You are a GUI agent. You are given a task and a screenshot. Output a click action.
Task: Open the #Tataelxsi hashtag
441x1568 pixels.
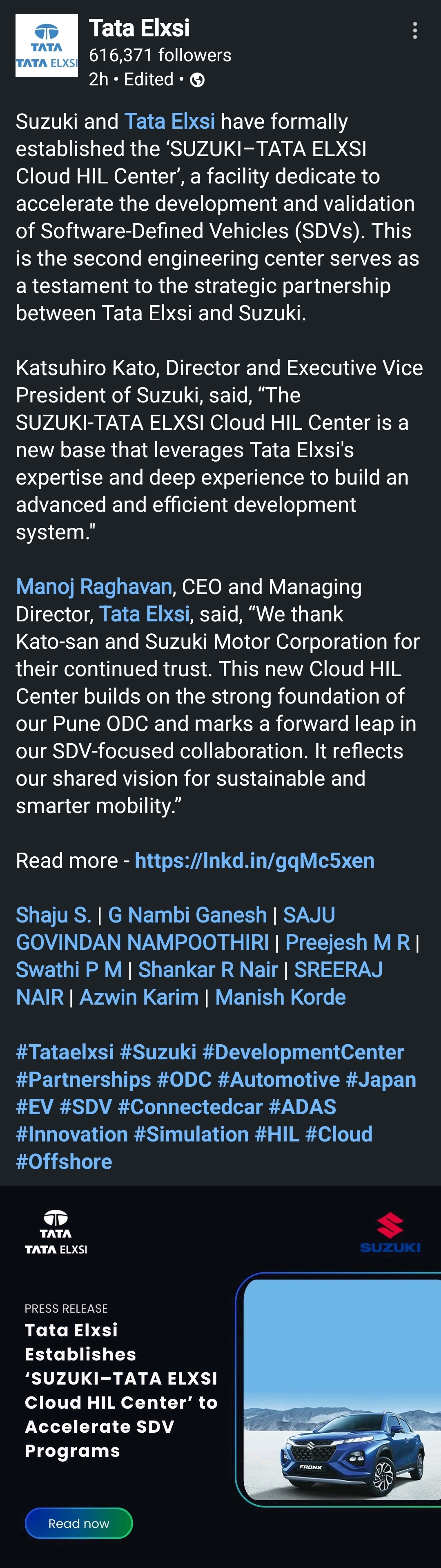point(65,1052)
